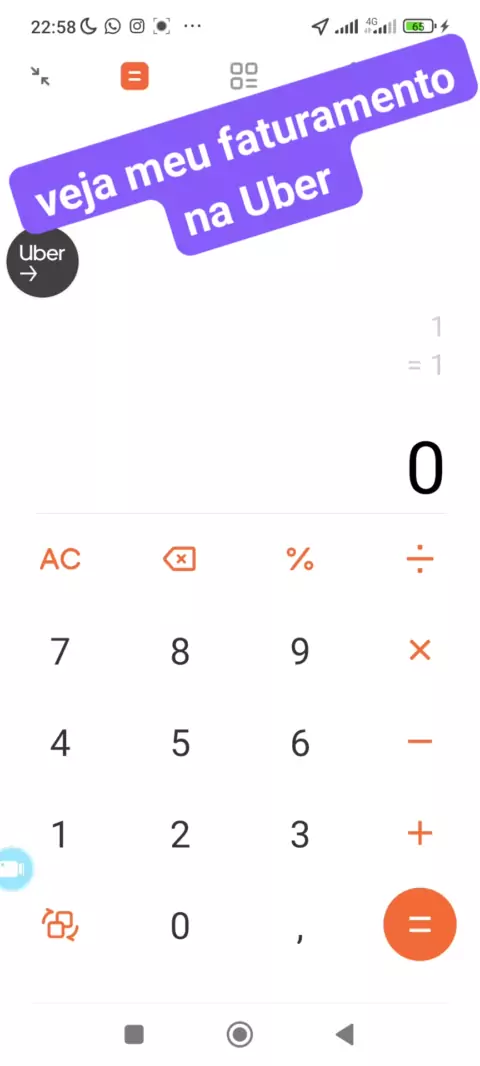The image size is (480, 1066).
Task: Tap the backspace delete key
Action: pyautogui.click(x=179, y=560)
